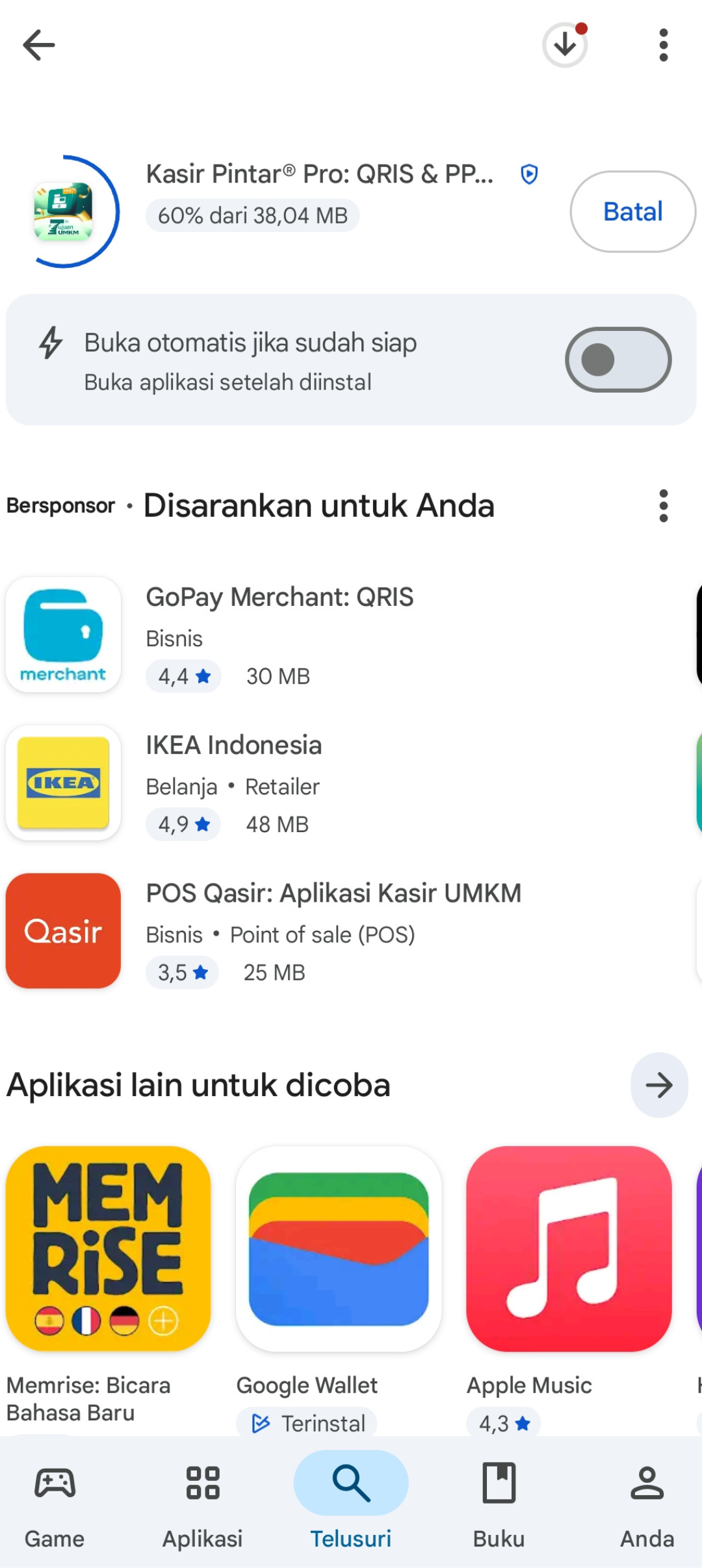This screenshot has width=702, height=1568.
Task: Open options for Disarankan untuk Anda
Action: (x=663, y=506)
